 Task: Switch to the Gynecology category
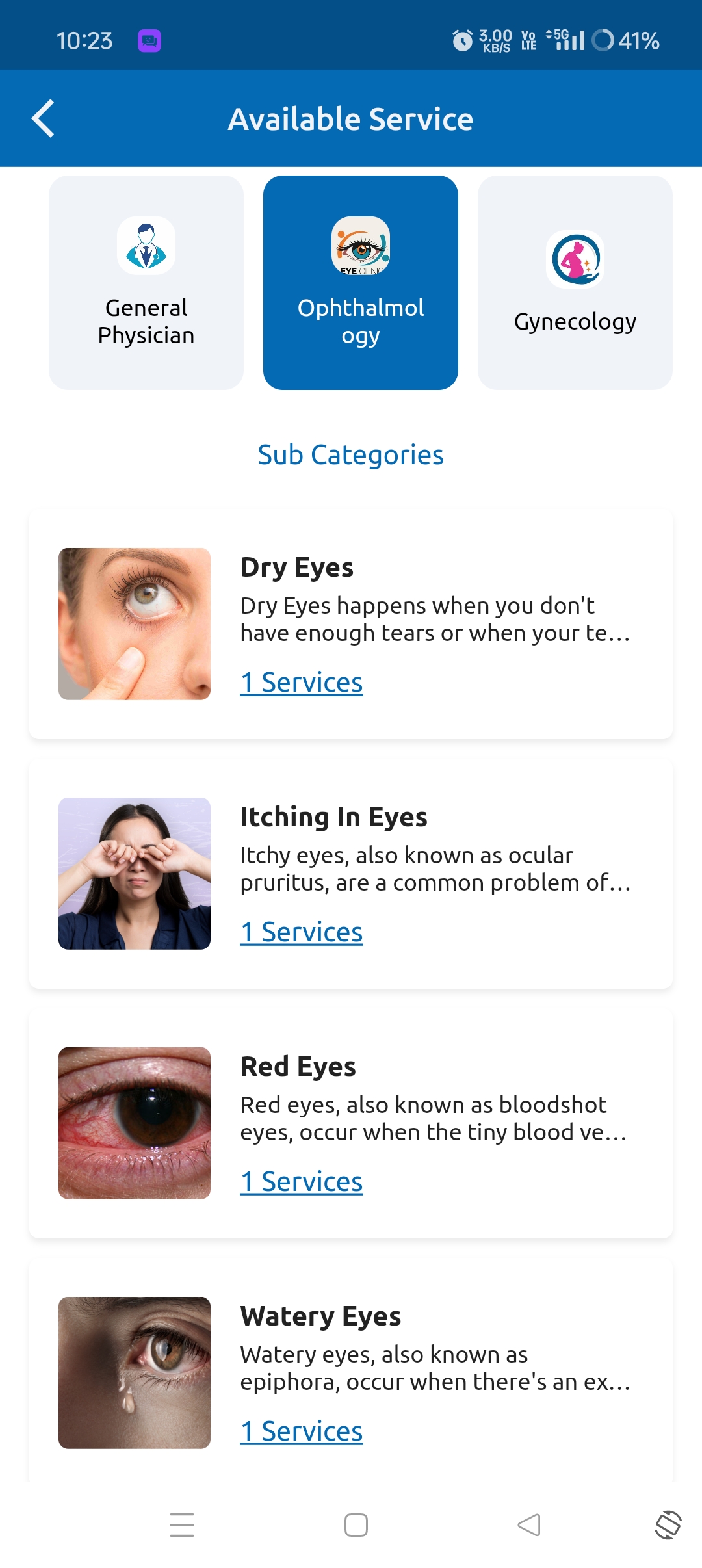pyautogui.click(x=575, y=283)
